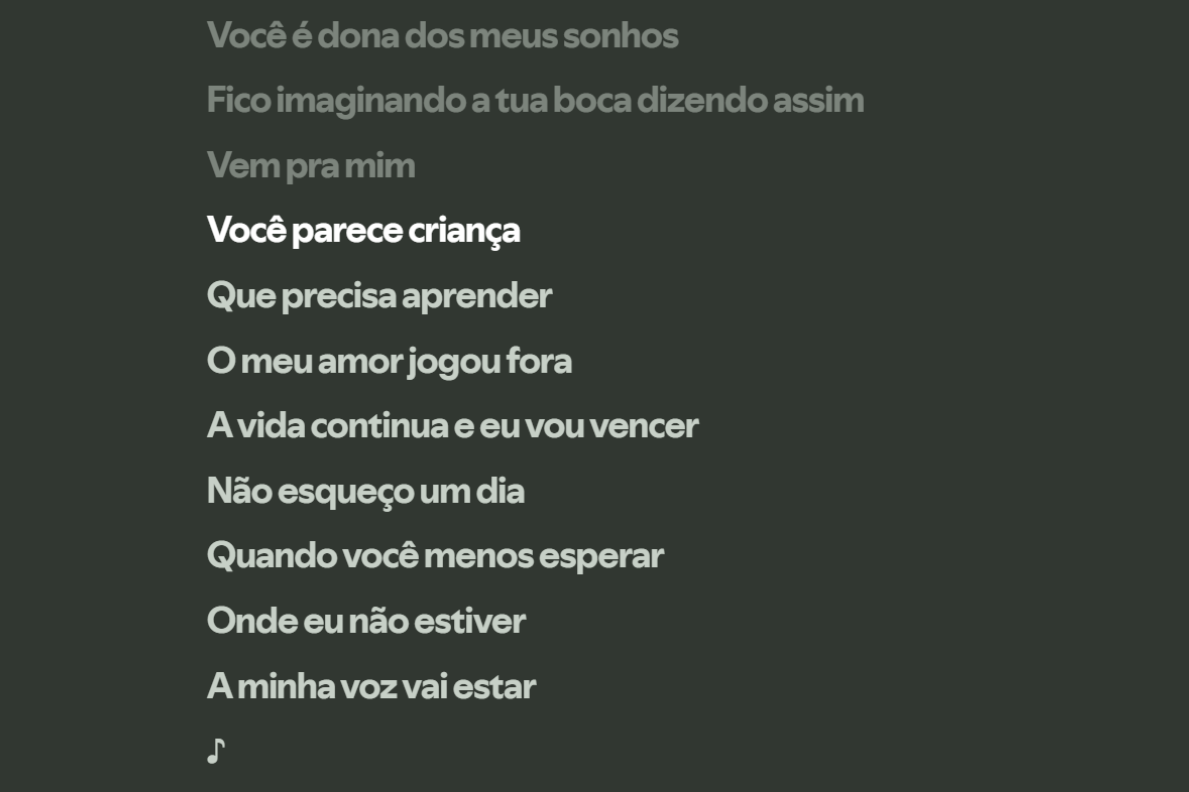Viewport: 1189px width, 792px height.
Task: Jump to "Onde eu não estiver"
Action: pyautogui.click(x=366, y=621)
